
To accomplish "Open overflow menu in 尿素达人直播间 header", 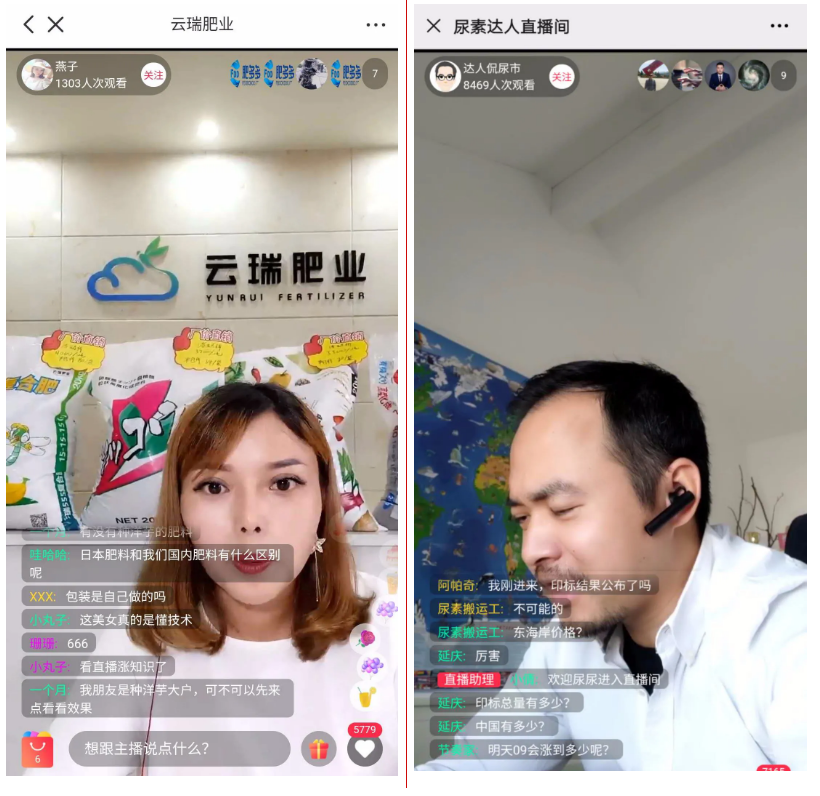I will coord(779,26).
